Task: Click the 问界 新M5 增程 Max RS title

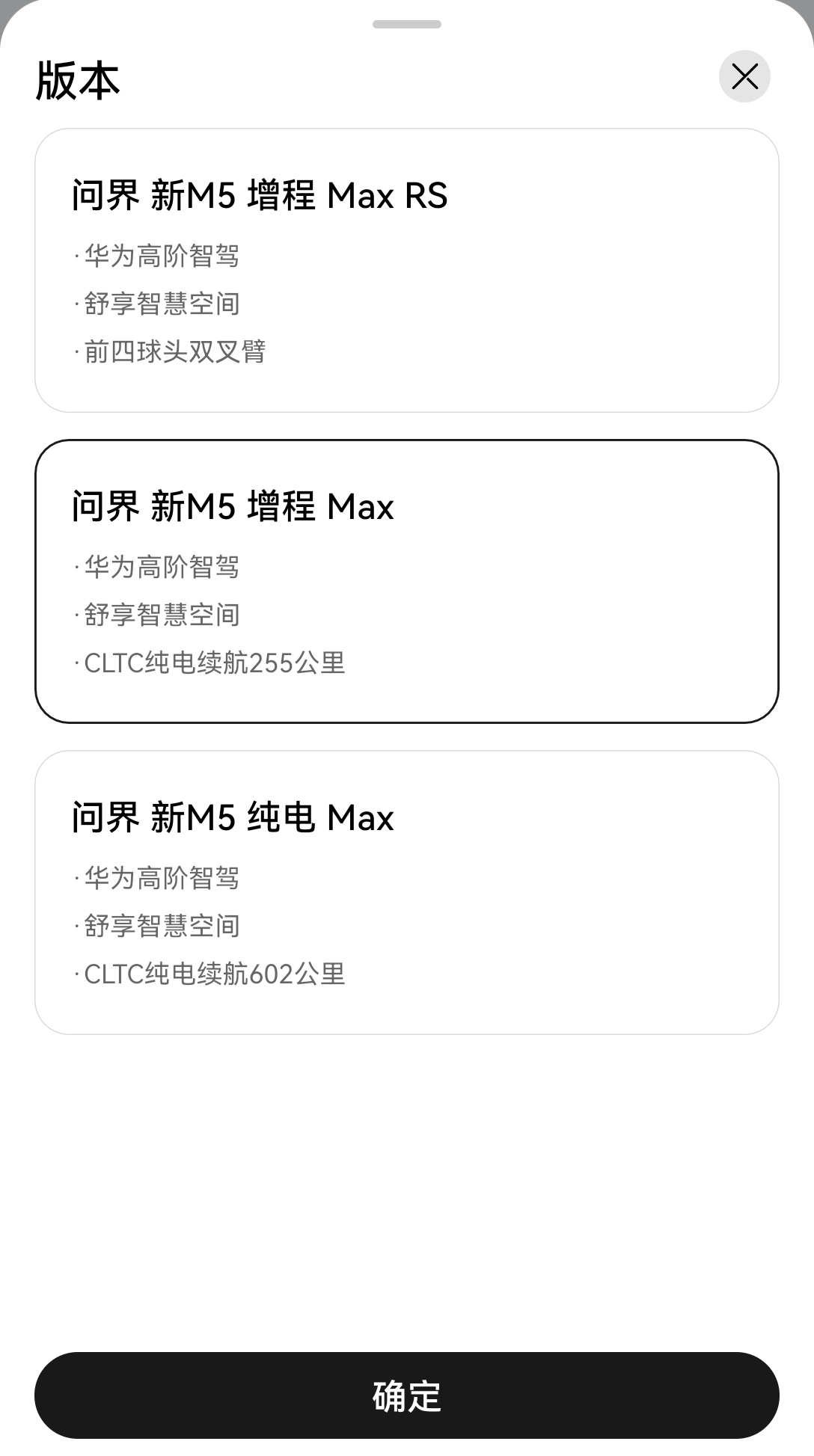Action: pyautogui.click(x=258, y=197)
